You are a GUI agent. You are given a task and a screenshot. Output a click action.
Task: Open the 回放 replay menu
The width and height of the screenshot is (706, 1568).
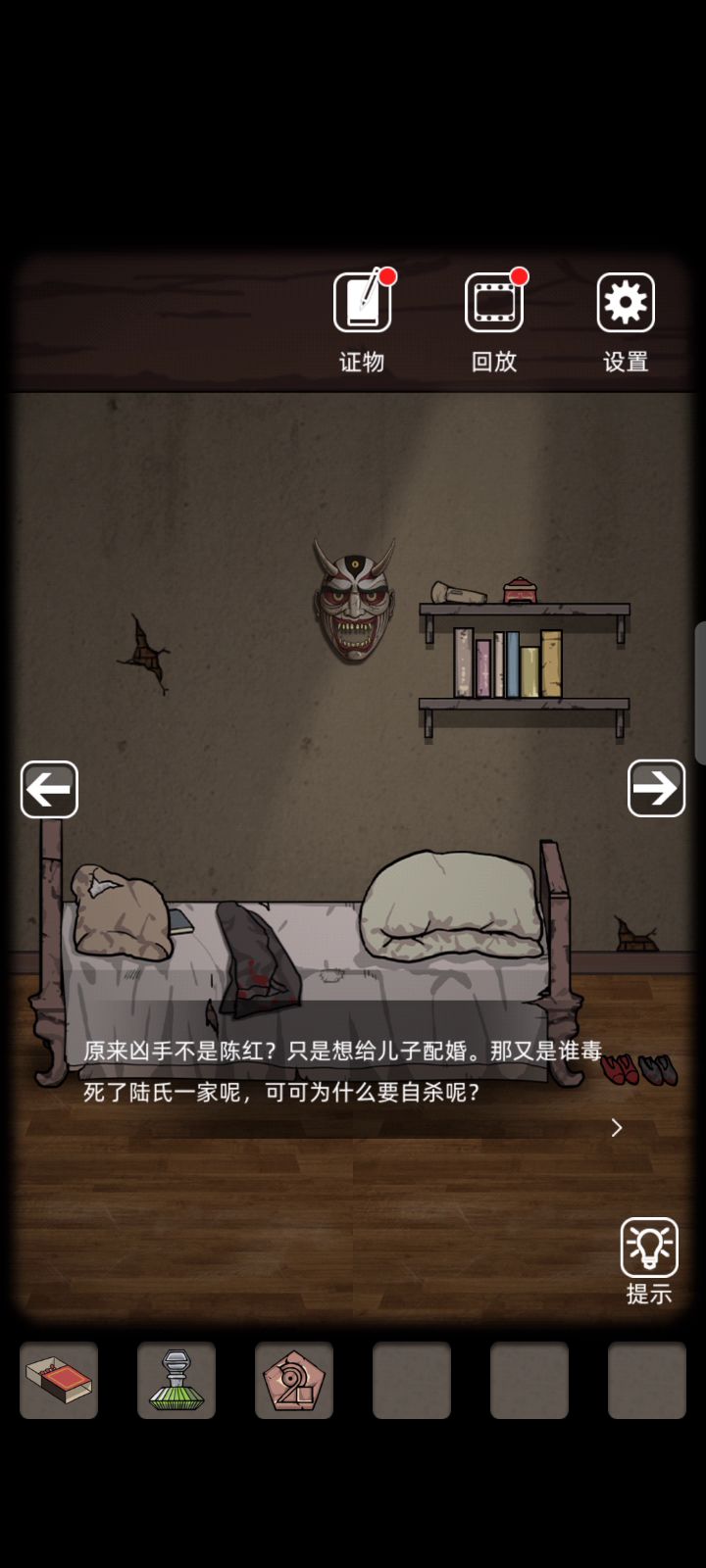[x=493, y=304]
